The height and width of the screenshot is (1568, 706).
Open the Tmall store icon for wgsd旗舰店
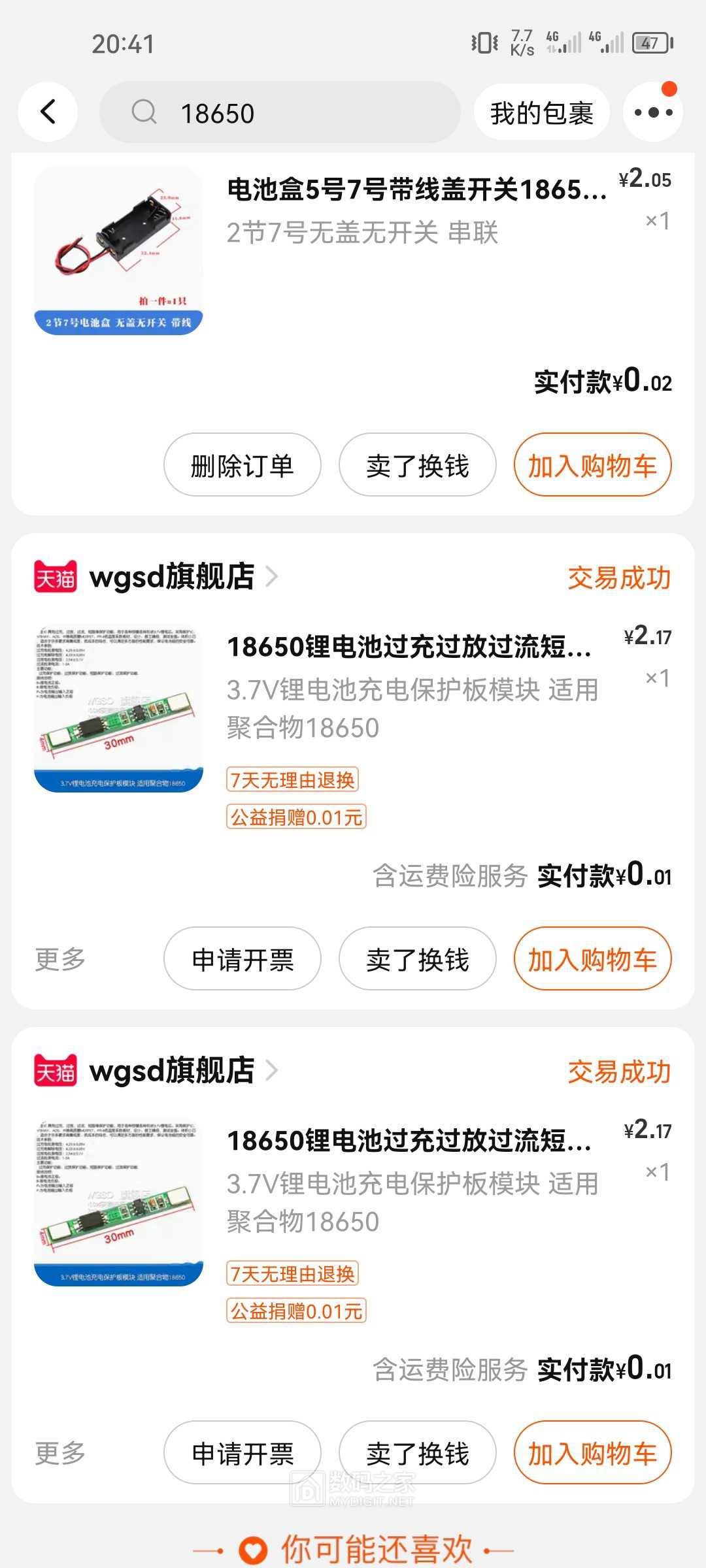[x=56, y=578]
